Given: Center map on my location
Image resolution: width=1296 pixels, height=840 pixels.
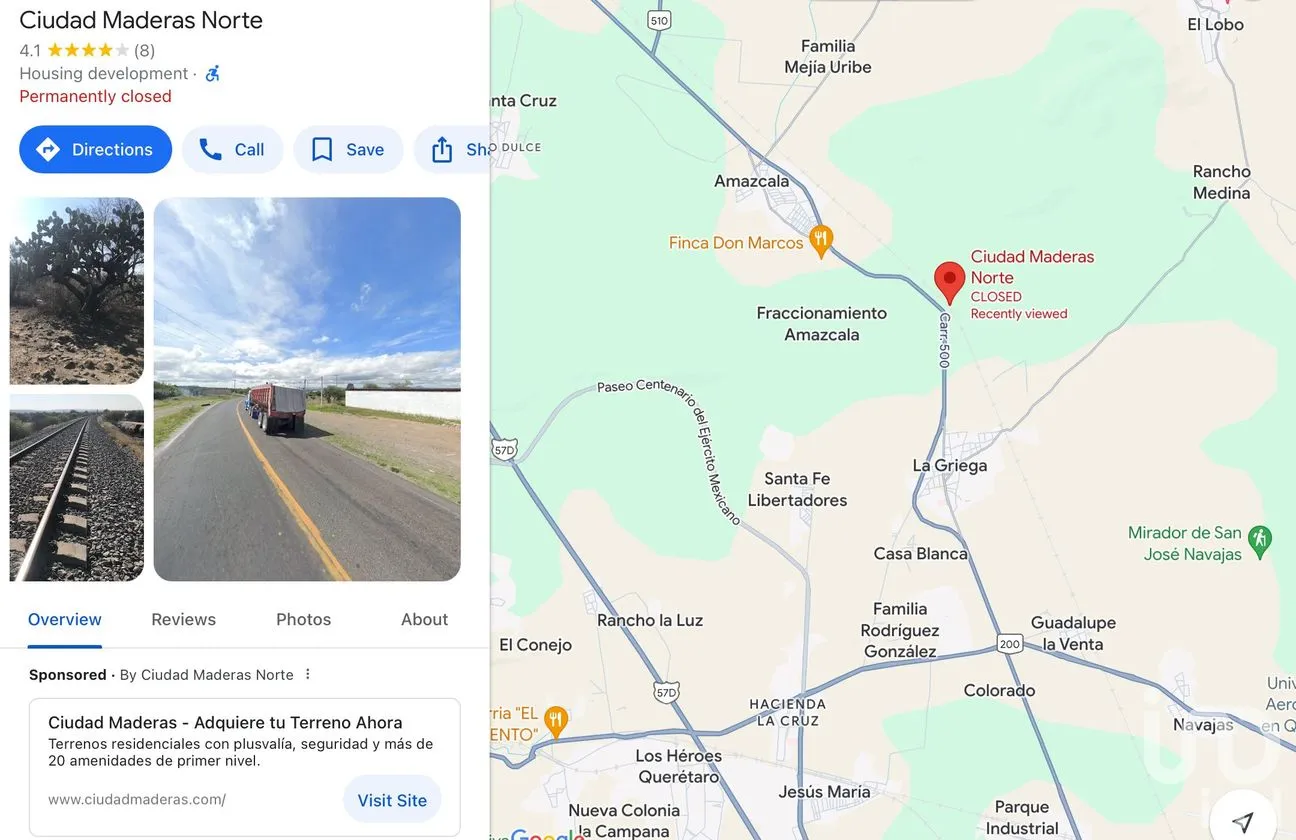Looking at the screenshot, I should tap(1242, 822).
